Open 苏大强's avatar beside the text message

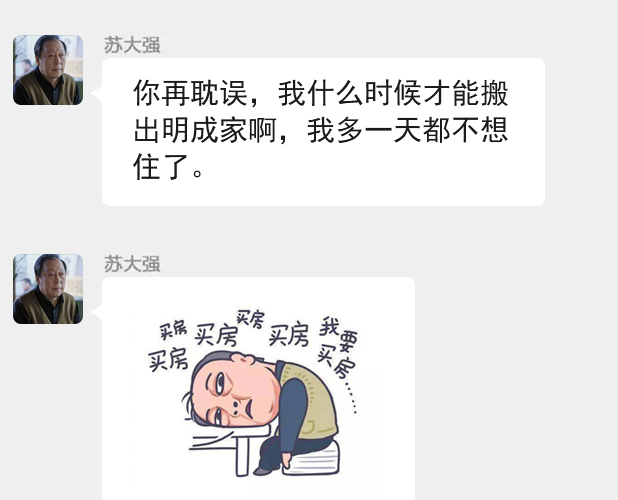pos(48,70)
